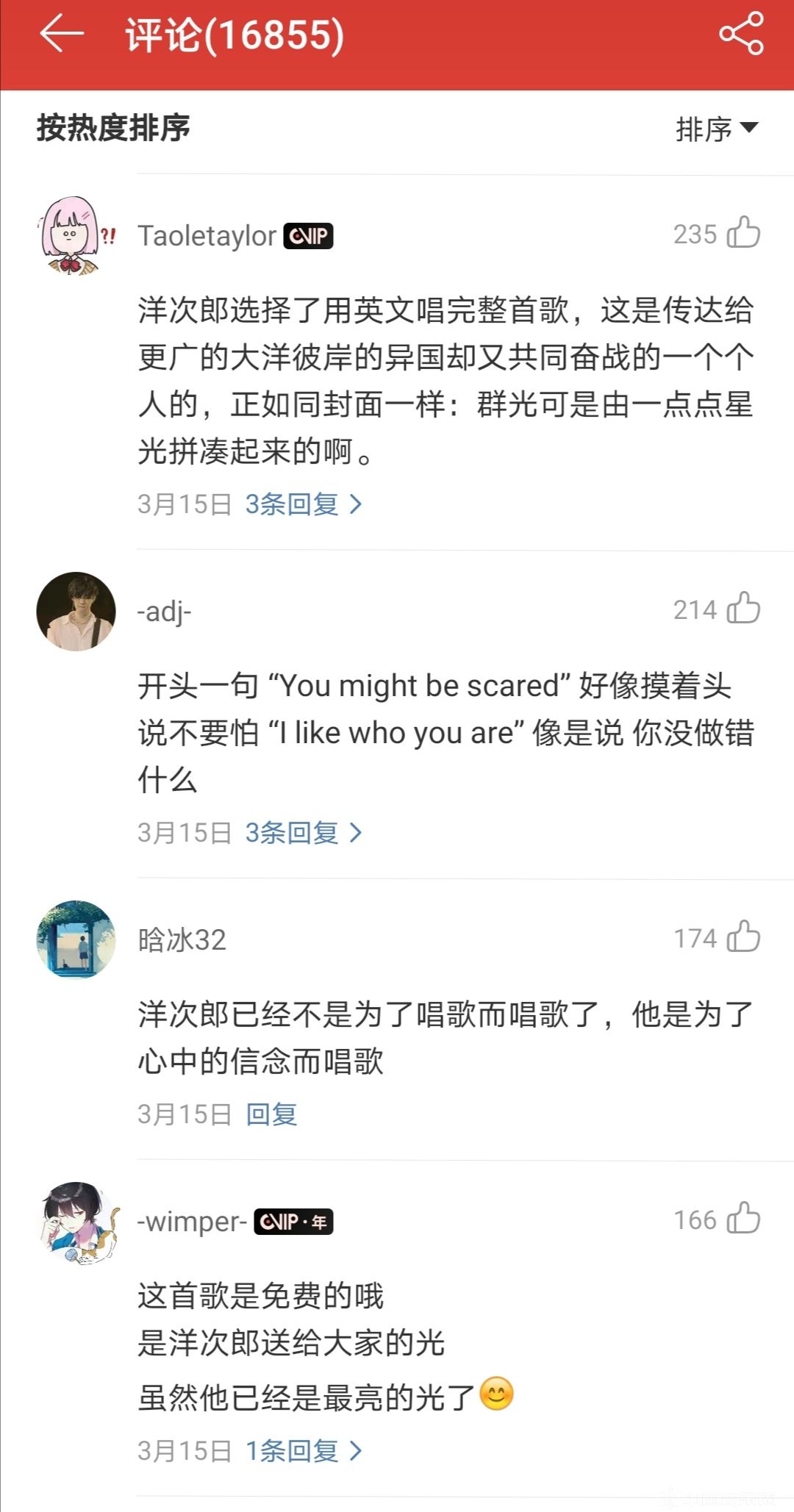Image resolution: width=794 pixels, height=1512 pixels.
Task: Expand 3 replies under -adj-'s comment
Action: coord(303,833)
